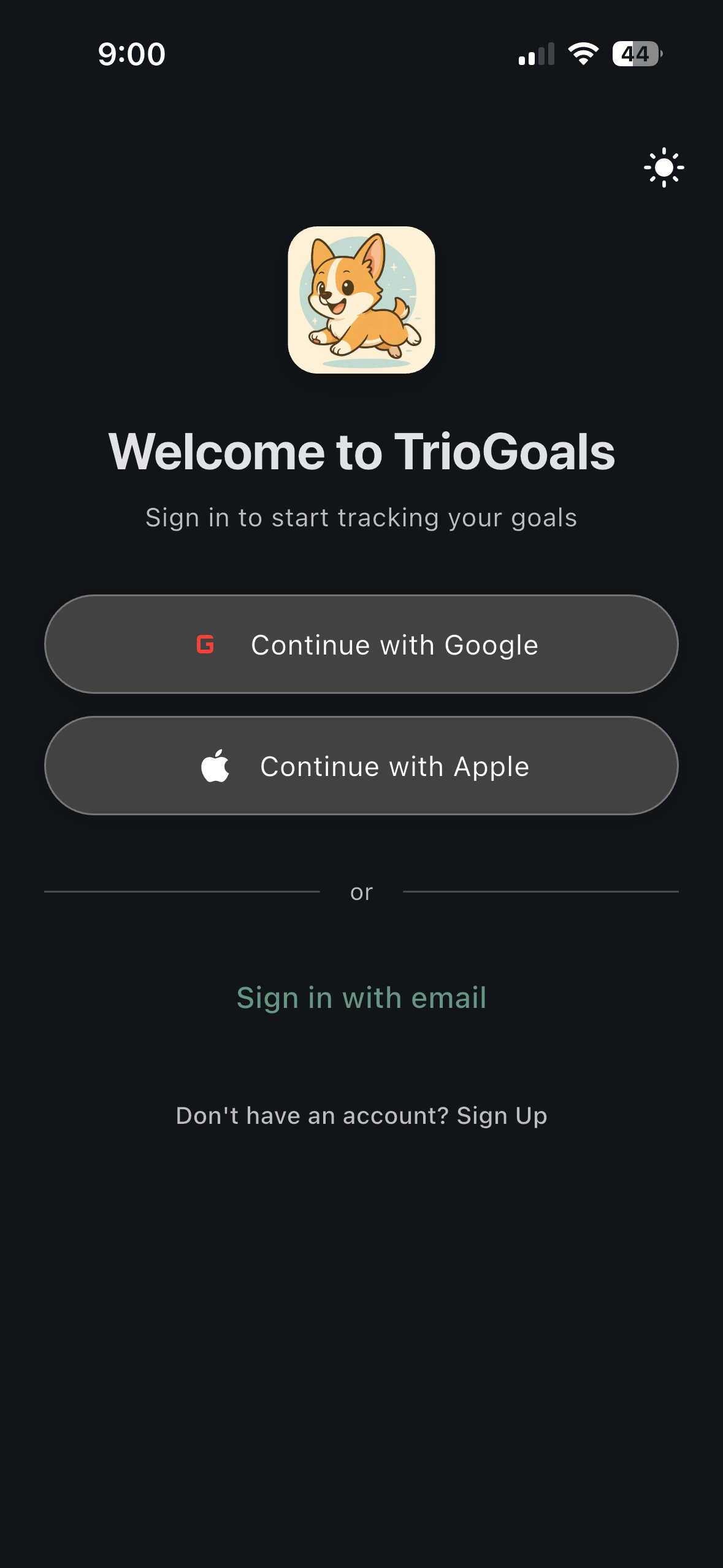Enable light appearance using the theme toggle
Viewport: 723px width, 1568px height.
pyautogui.click(x=664, y=167)
